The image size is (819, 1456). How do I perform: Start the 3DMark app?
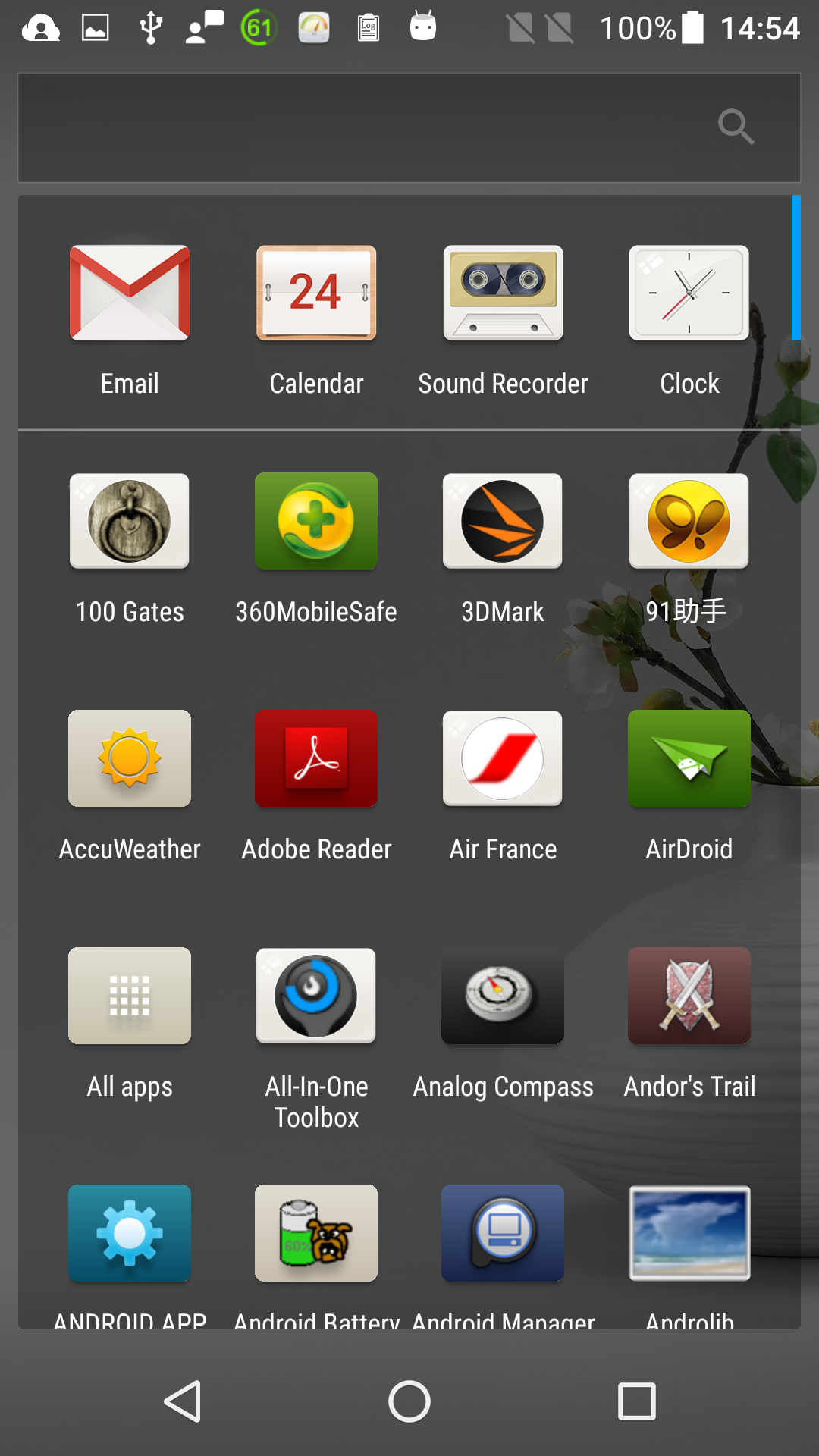(x=503, y=522)
